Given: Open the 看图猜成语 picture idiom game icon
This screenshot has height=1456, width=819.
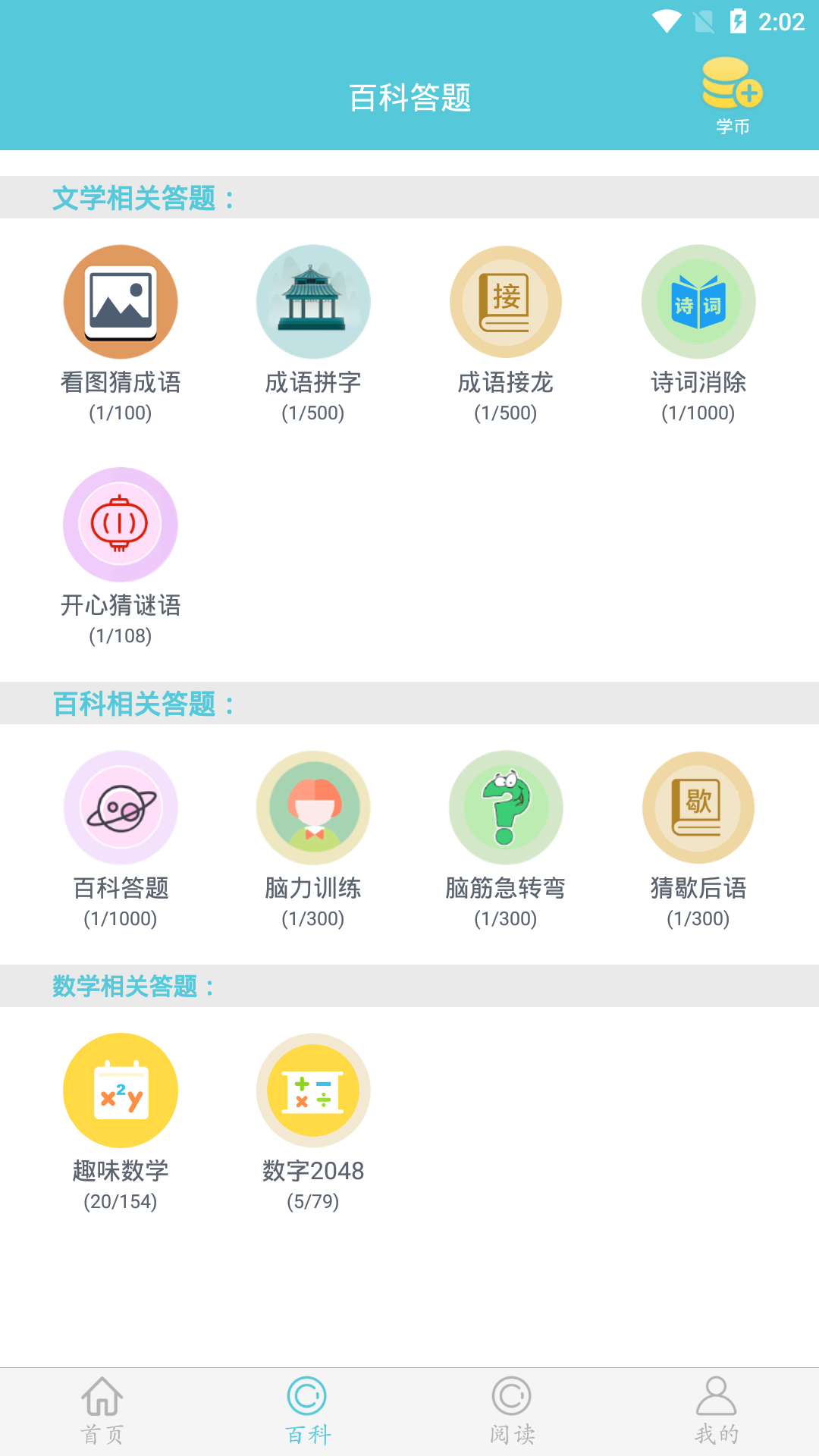Looking at the screenshot, I should pos(120,301).
